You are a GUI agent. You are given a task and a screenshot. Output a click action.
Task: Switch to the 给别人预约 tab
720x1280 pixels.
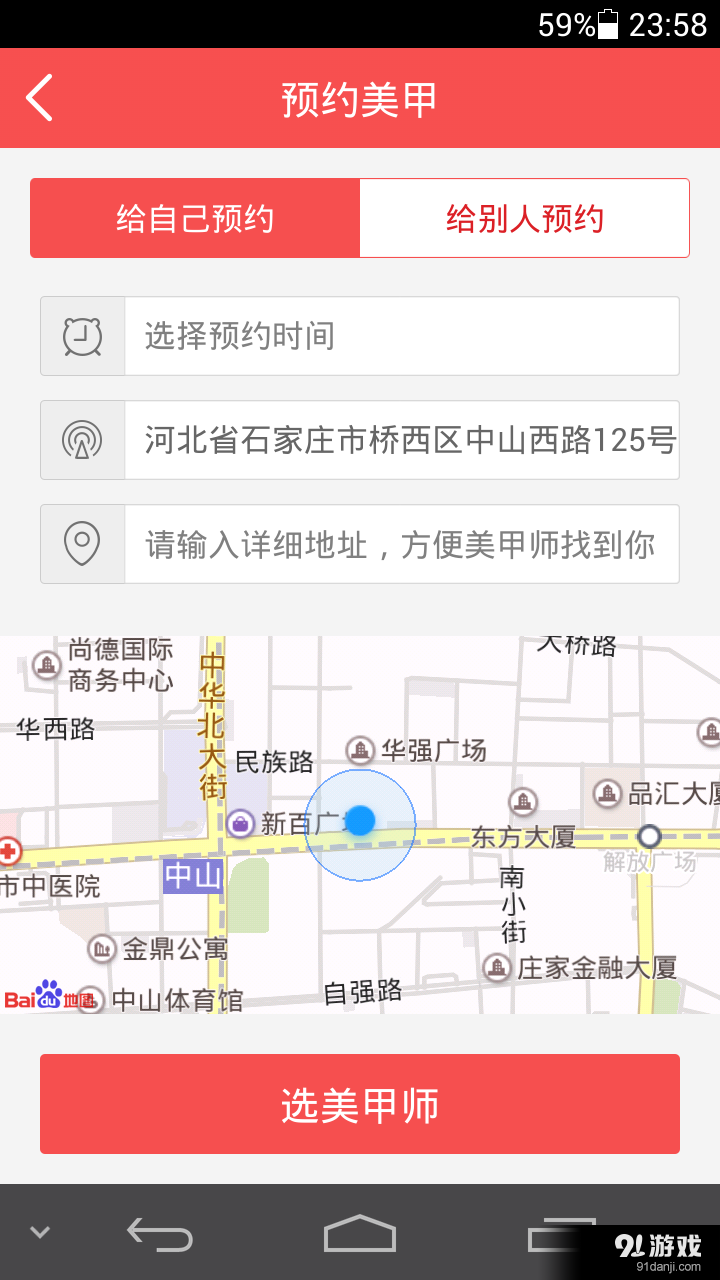[x=525, y=217]
